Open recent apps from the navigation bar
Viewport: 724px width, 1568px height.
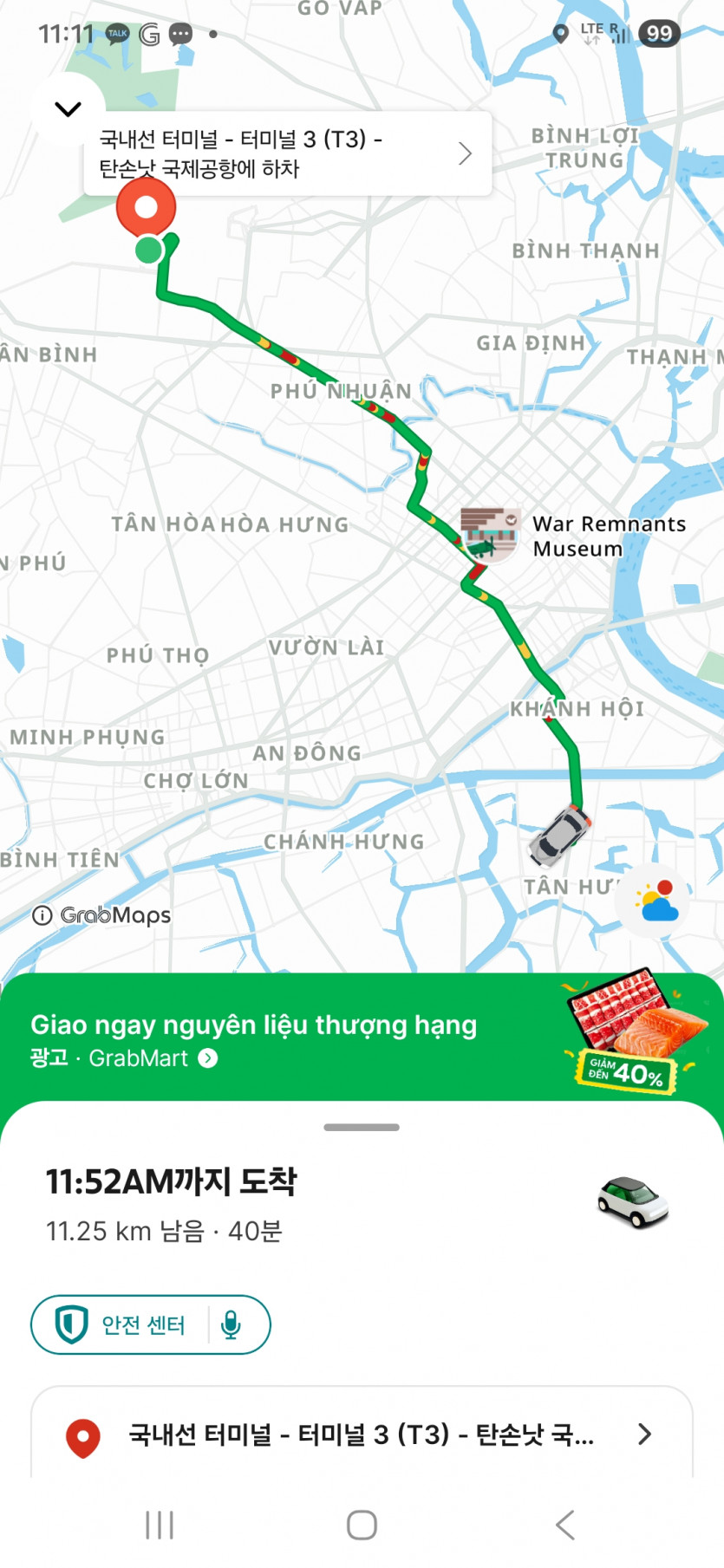pos(160,1525)
